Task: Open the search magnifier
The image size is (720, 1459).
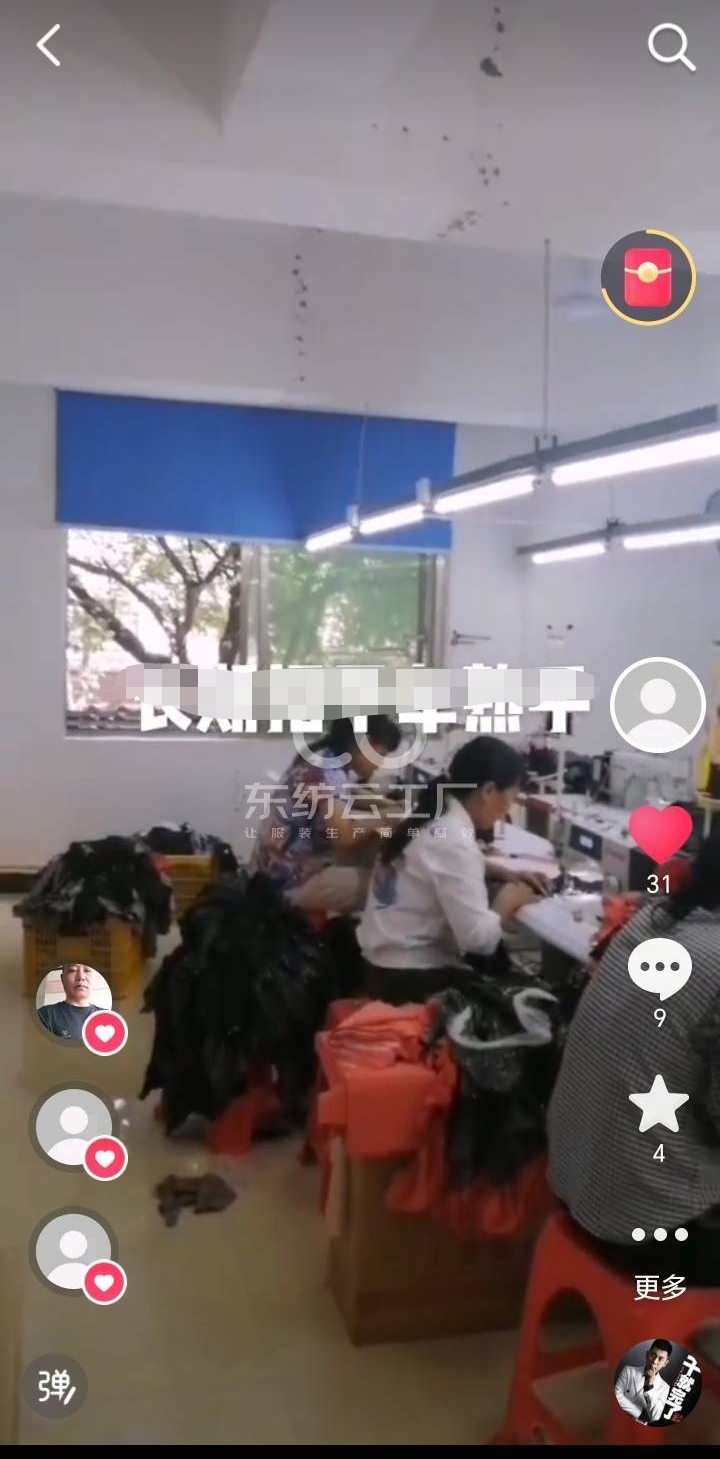Action: coord(671,46)
